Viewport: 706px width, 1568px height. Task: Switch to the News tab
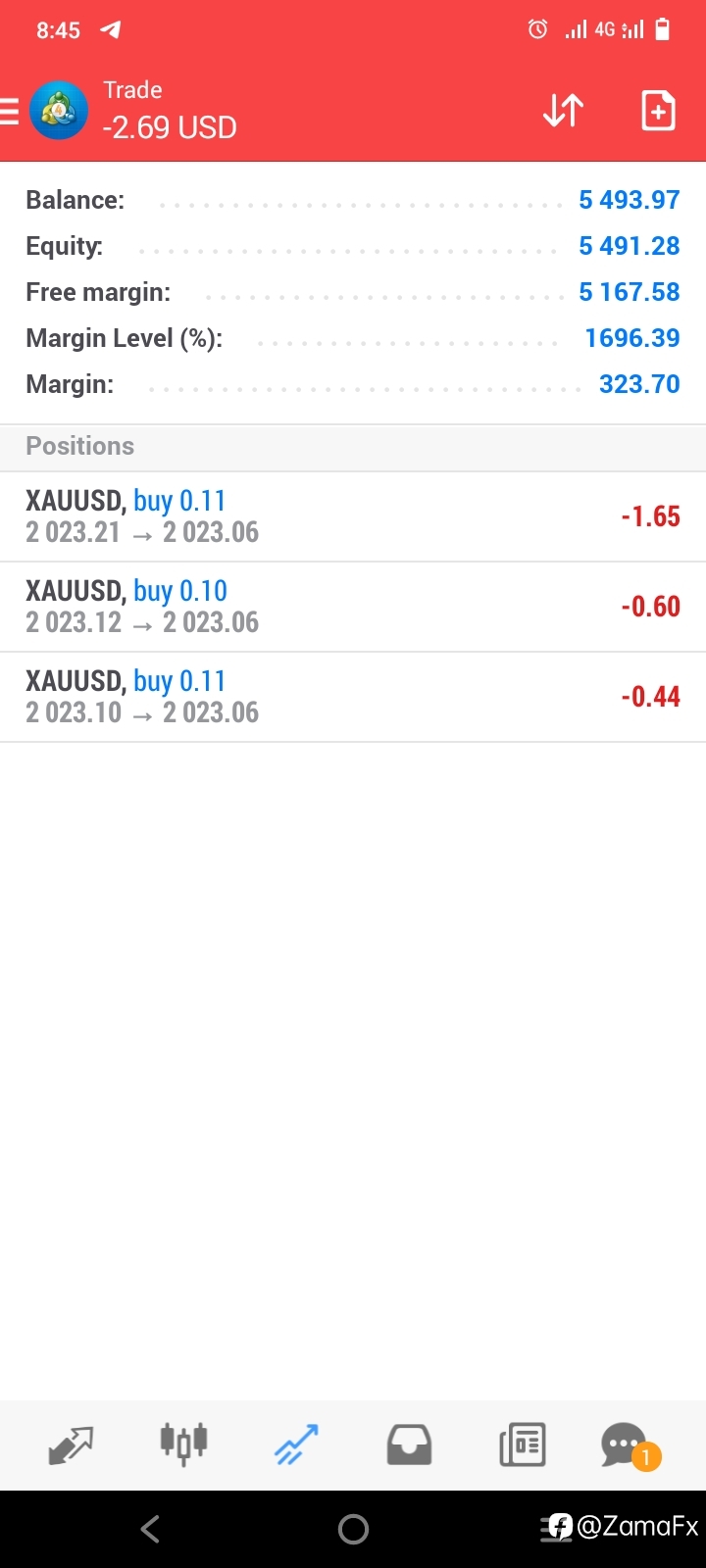[x=522, y=1445]
